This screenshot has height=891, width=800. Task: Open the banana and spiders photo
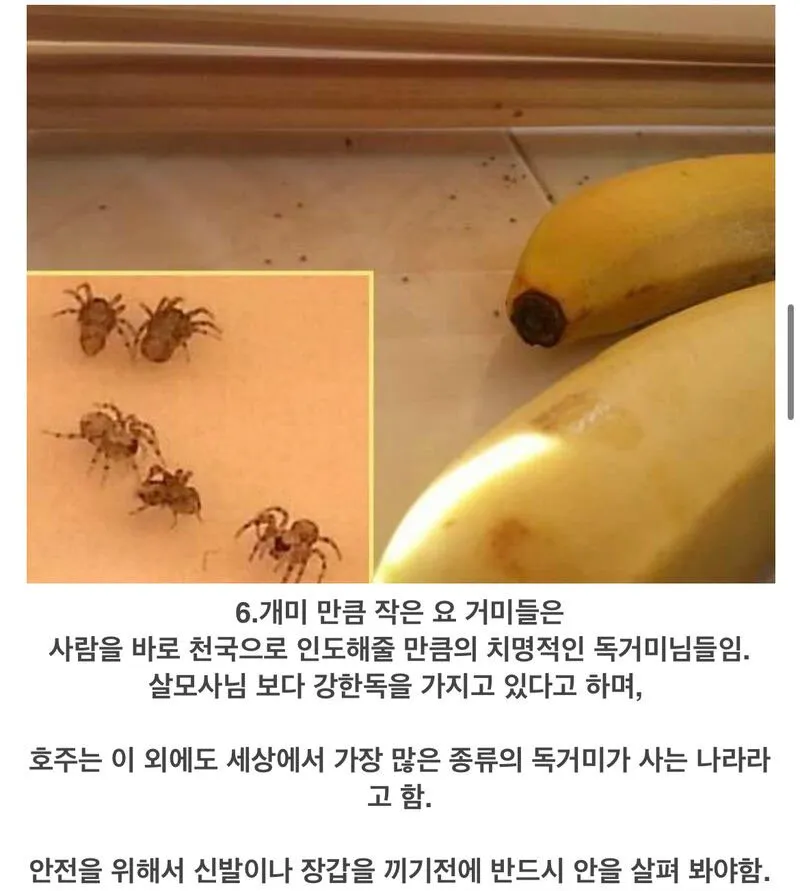click(x=400, y=295)
